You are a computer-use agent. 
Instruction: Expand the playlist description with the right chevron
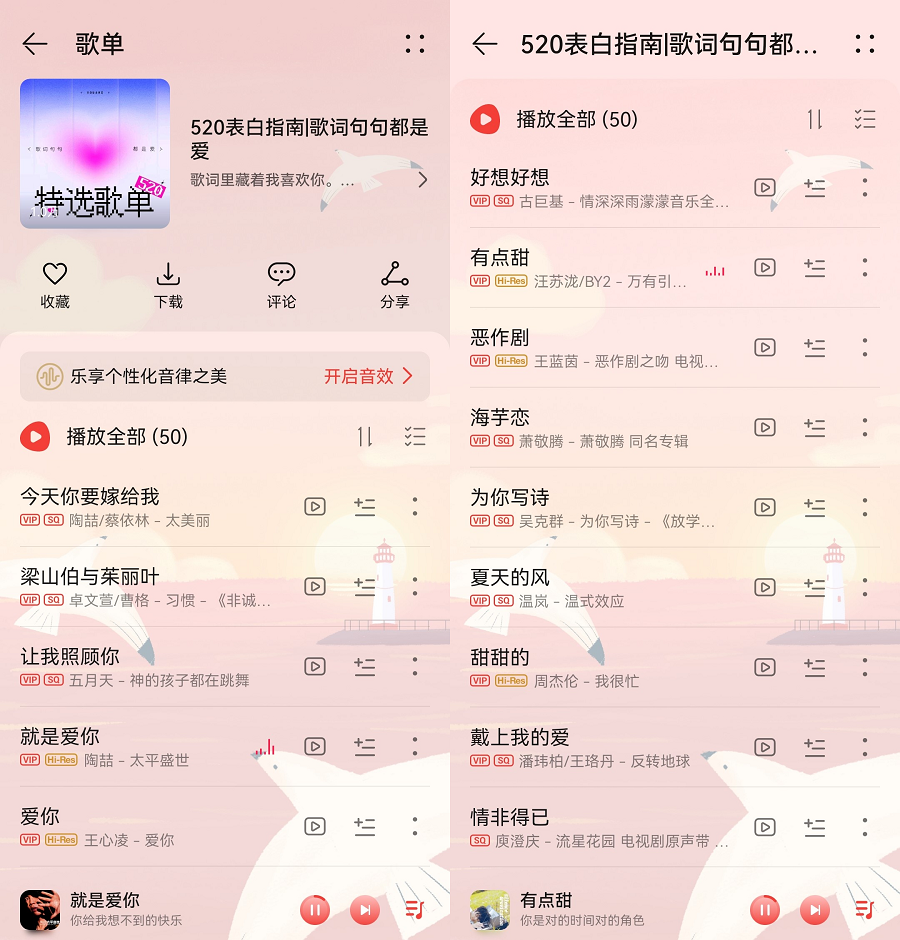(x=422, y=180)
